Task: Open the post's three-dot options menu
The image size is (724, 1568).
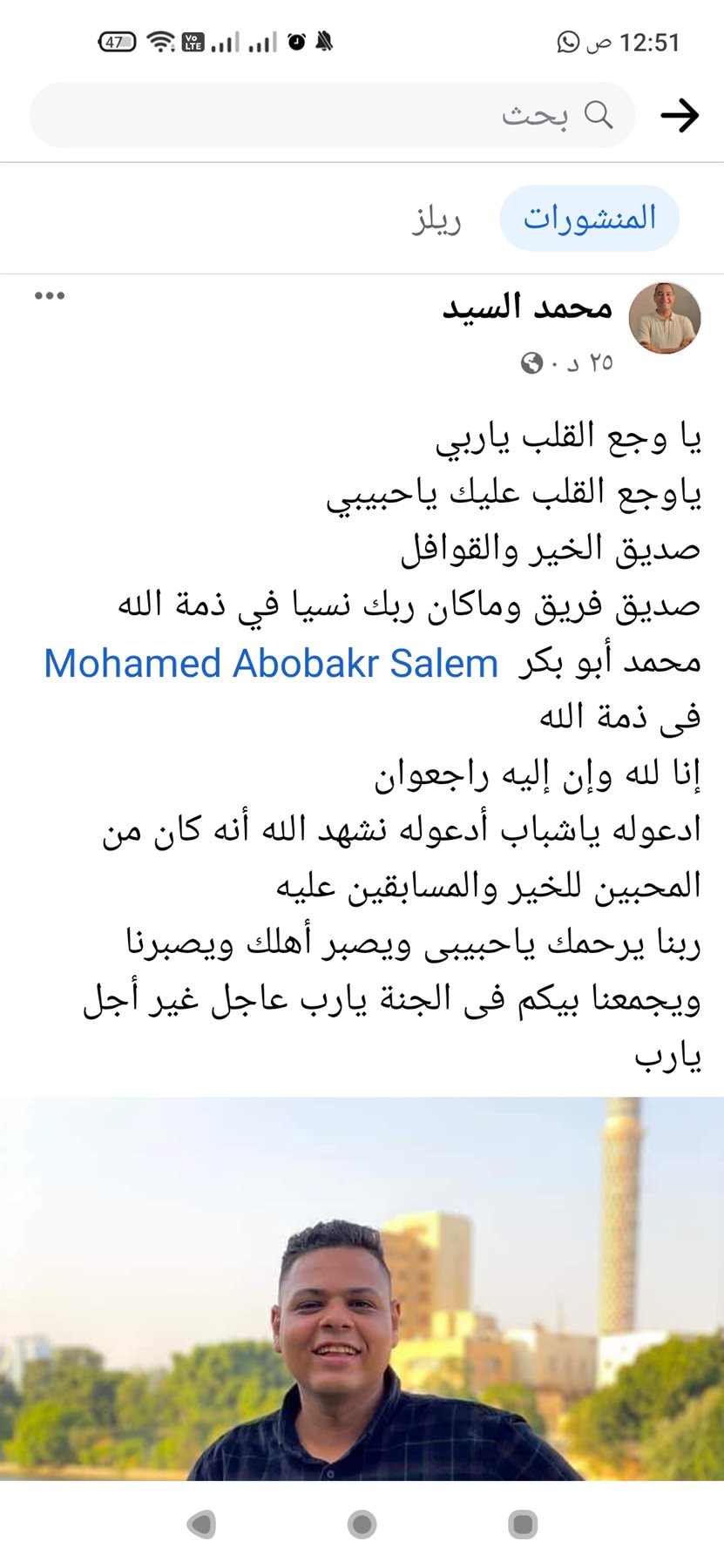Action: (x=50, y=296)
